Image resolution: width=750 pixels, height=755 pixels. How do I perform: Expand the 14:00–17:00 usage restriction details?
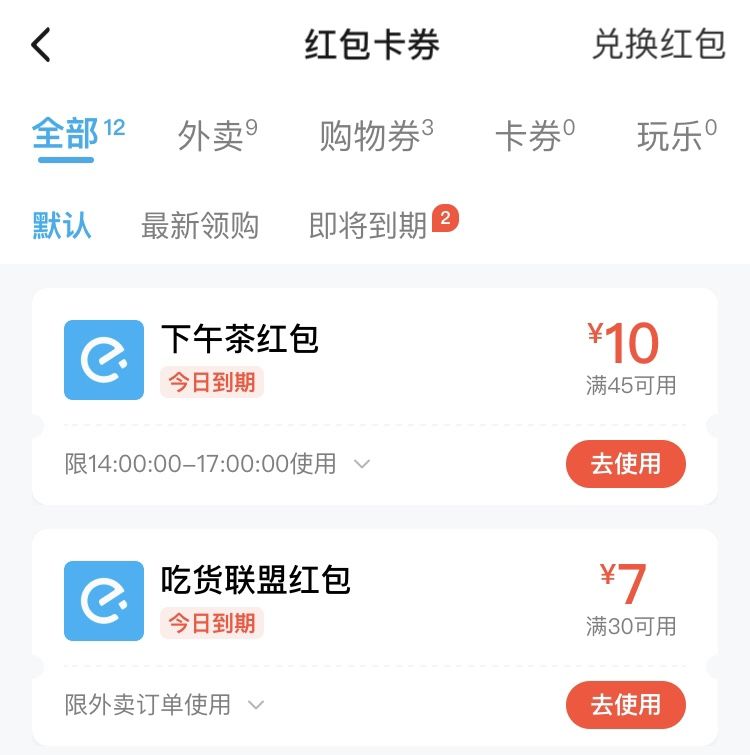point(360,464)
